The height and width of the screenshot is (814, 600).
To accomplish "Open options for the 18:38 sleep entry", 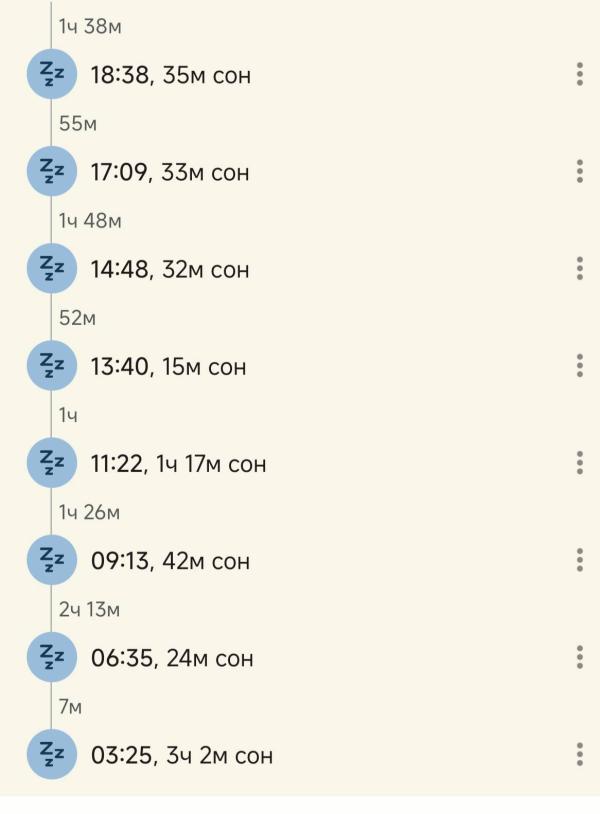I will coord(580,74).
